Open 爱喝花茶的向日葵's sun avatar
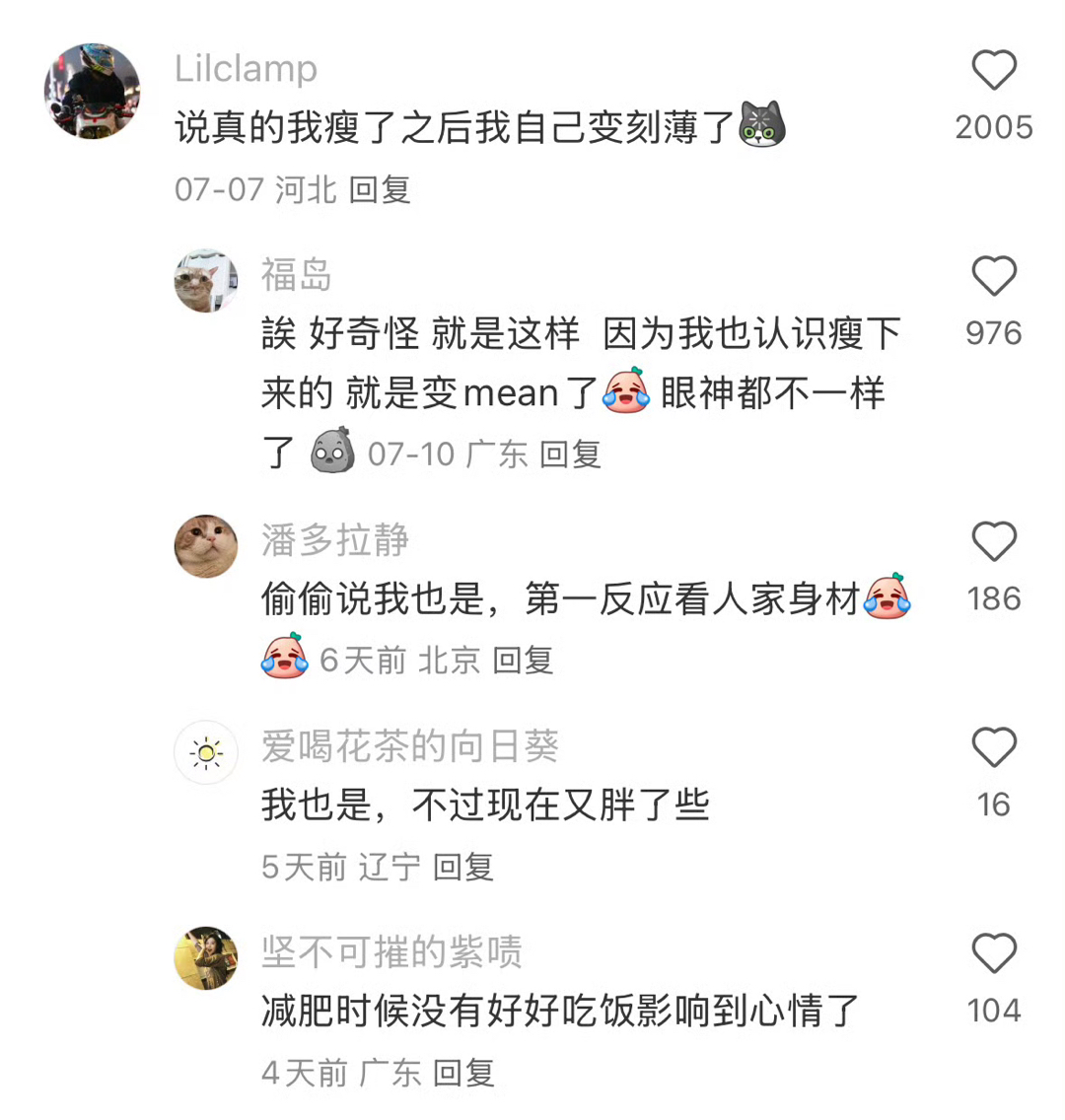Image resolution: width=1065 pixels, height=1120 pixels. pos(206,752)
